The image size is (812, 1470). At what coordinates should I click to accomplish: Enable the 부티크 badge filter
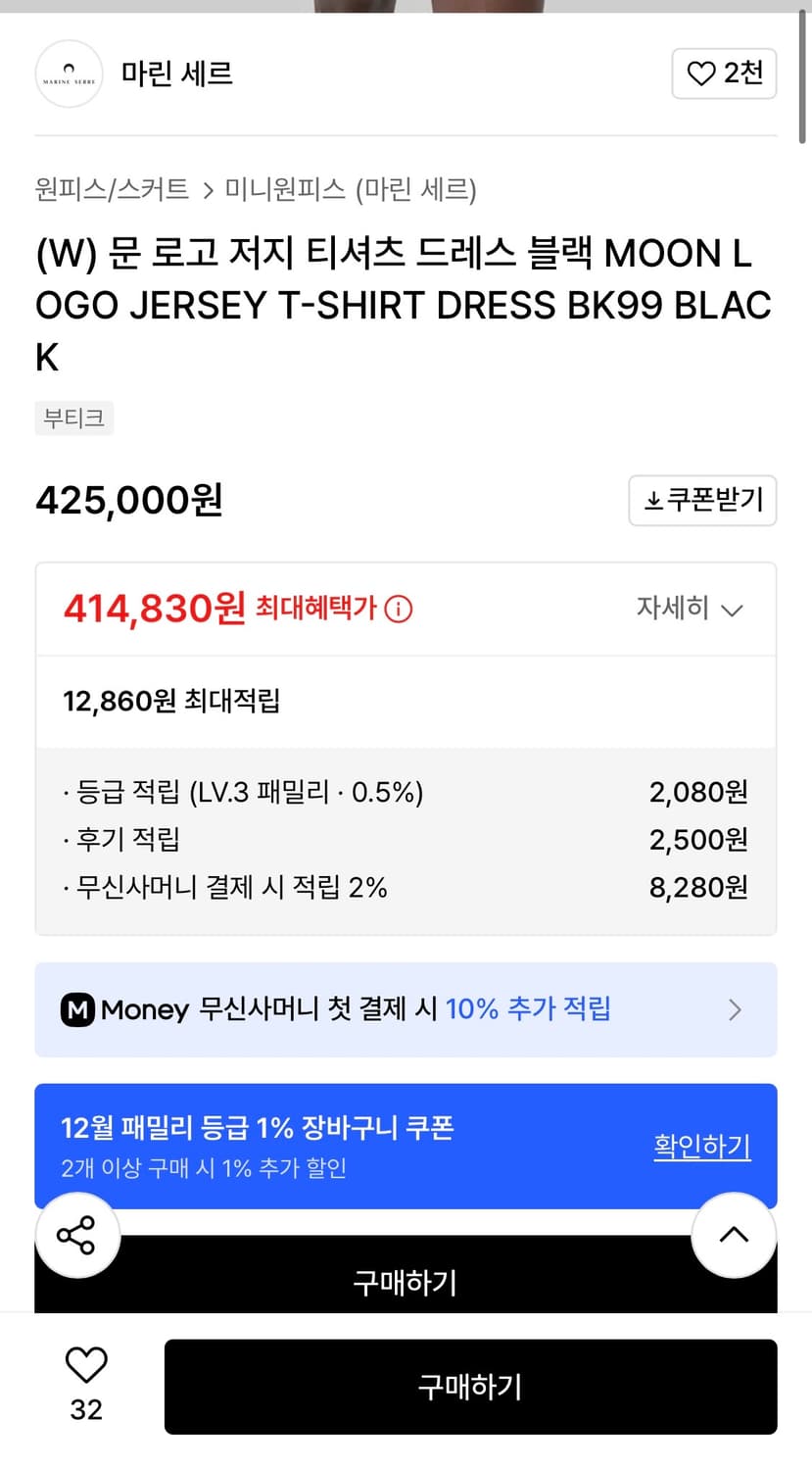pyautogui.click(x=73, y=417)
